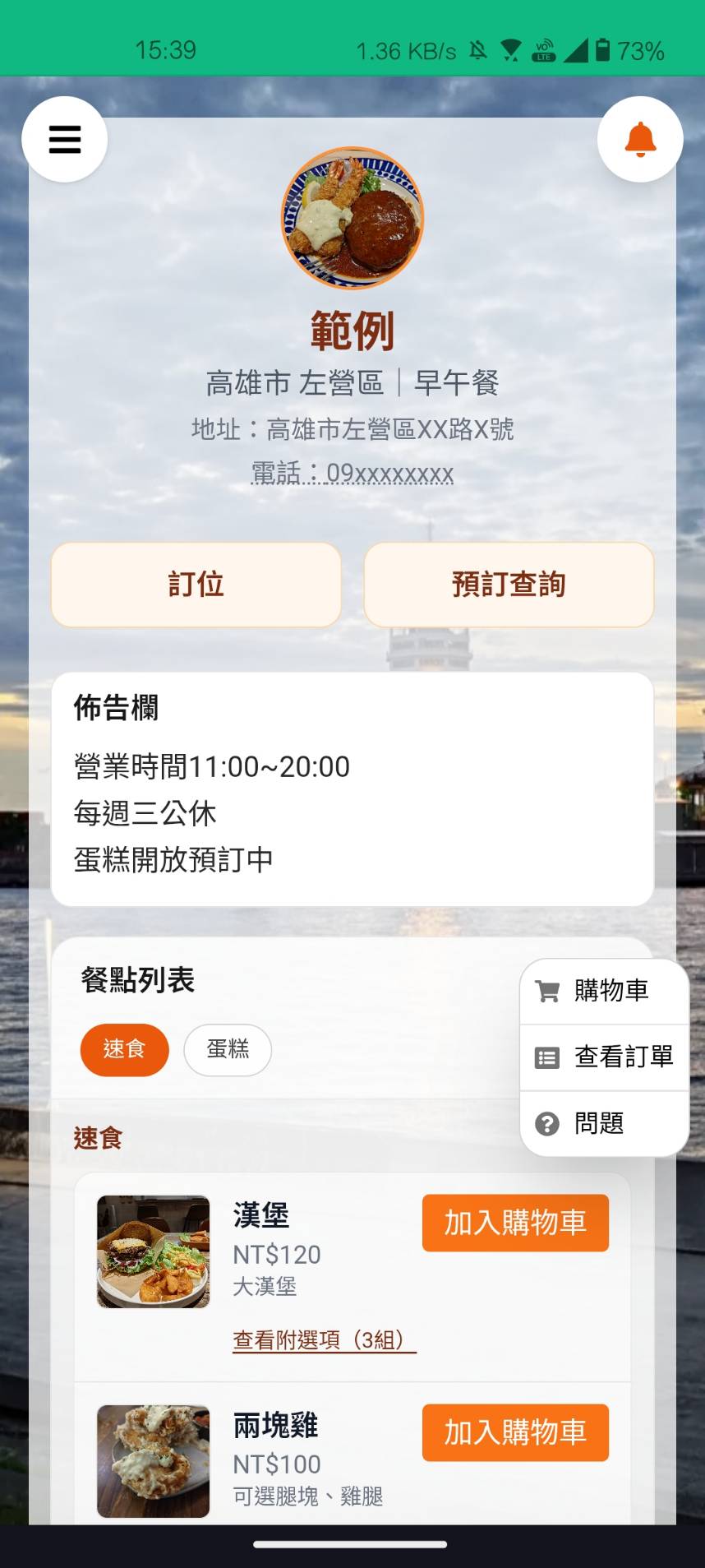Select 問題 from the floating menu
This screenshot has width=705, height=1568.
[600, 1124]
